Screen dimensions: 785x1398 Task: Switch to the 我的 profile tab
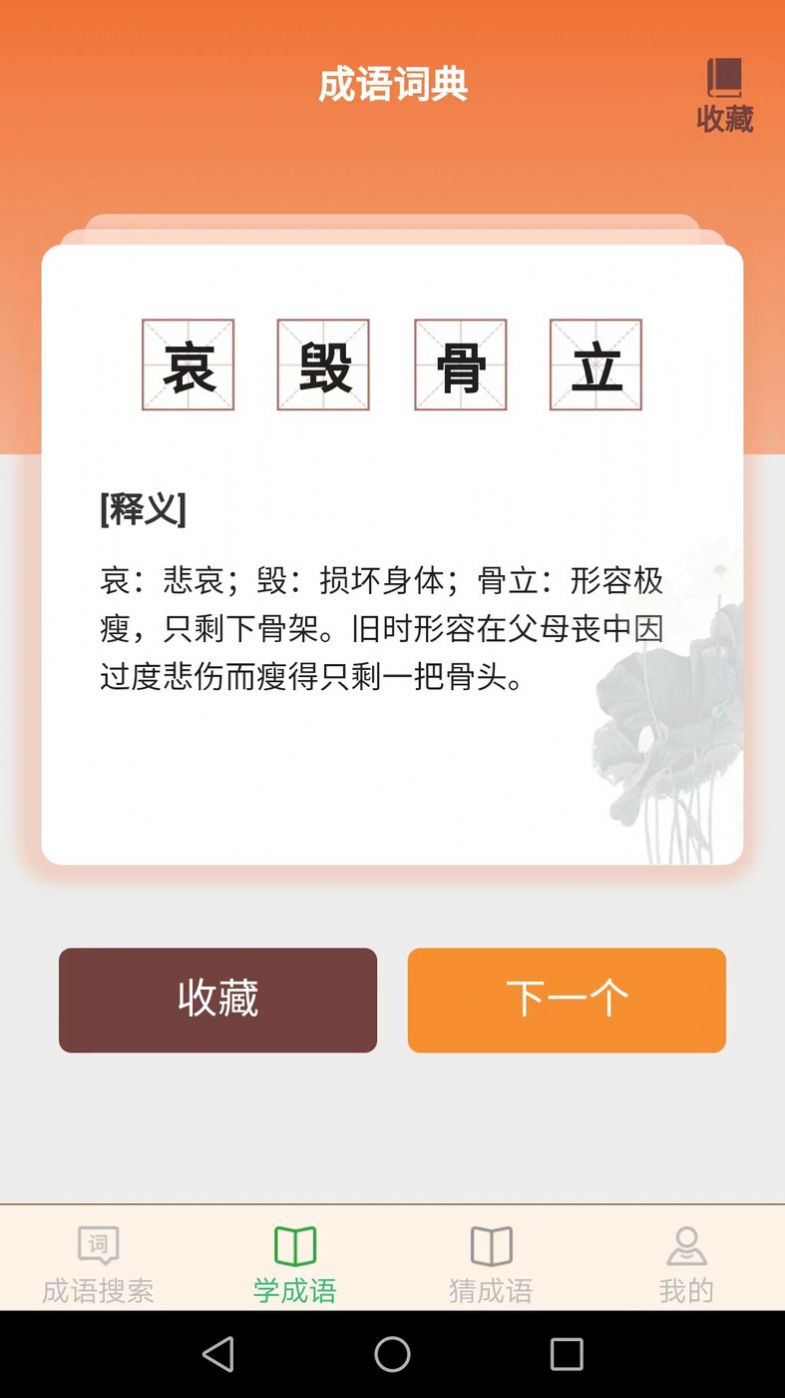click(x=686, y=1264)
